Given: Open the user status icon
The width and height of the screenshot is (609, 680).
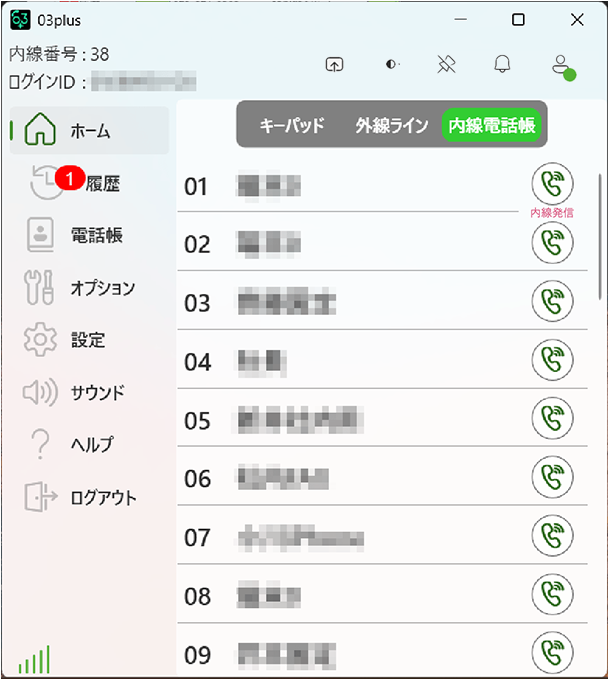Looking at the screenshot, I should [x=561, y=65].
